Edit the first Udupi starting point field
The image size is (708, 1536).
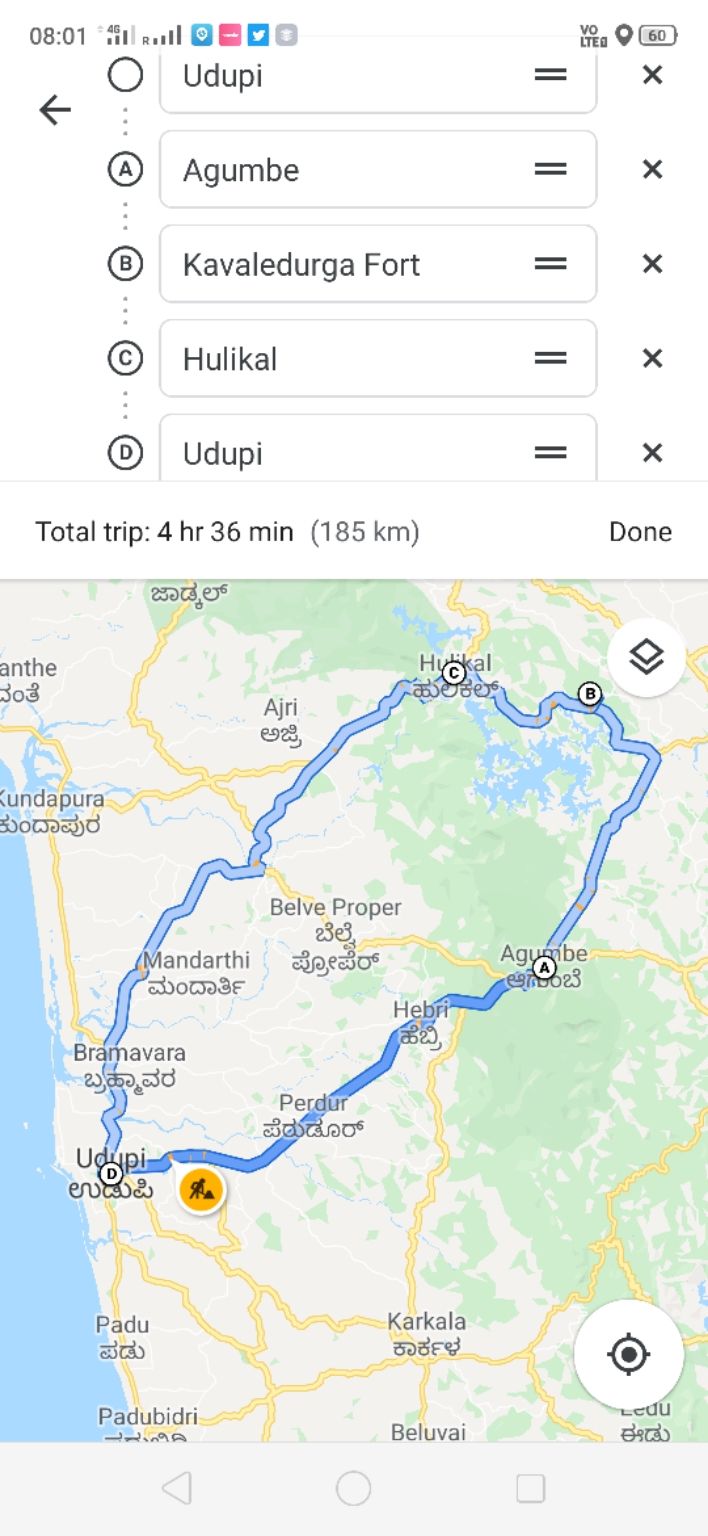point(340,76)
